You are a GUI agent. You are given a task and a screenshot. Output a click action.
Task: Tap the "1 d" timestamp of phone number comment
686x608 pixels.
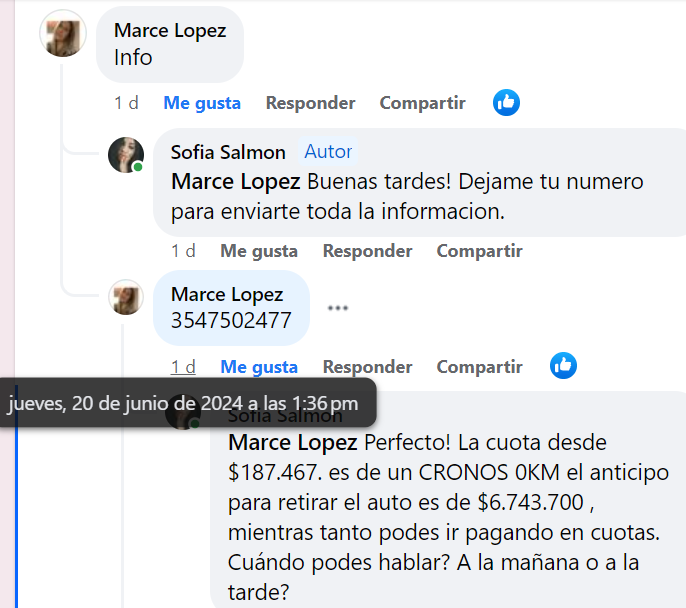click(x=183, y=367)
